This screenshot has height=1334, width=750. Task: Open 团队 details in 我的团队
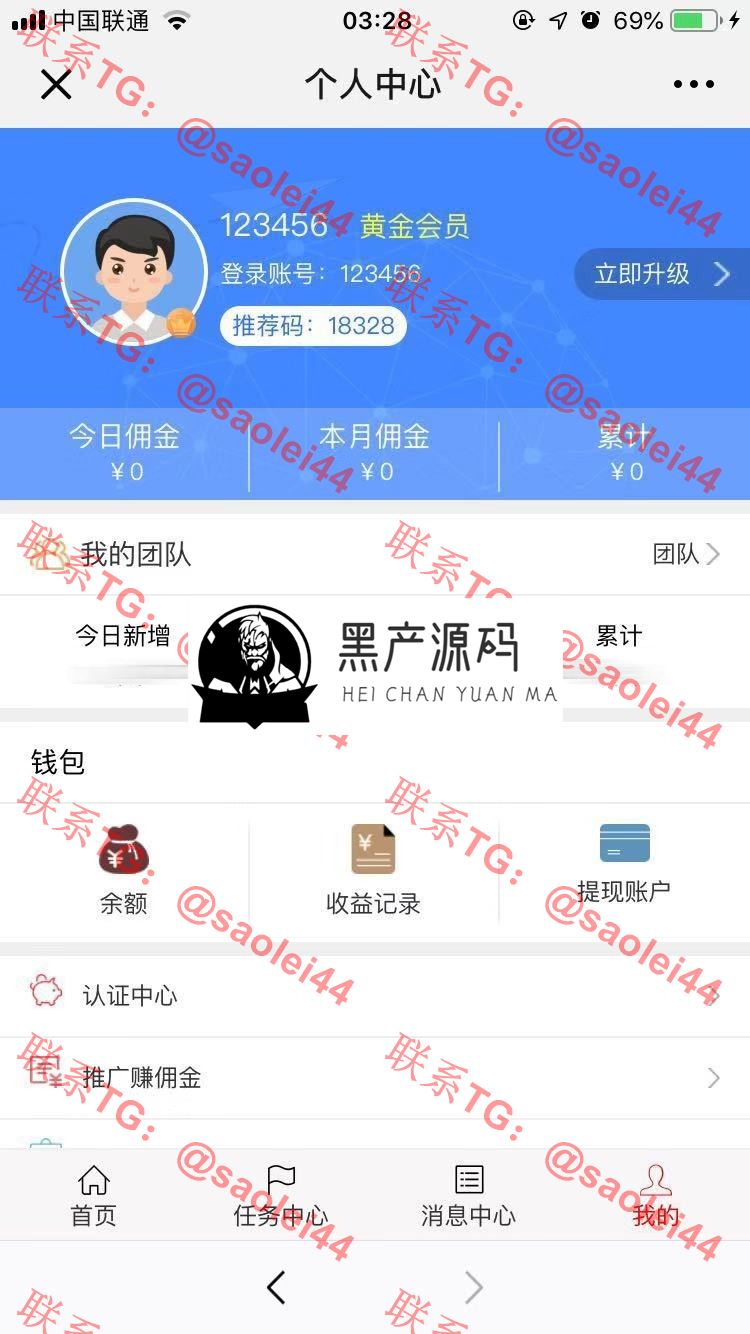point(686,554)
